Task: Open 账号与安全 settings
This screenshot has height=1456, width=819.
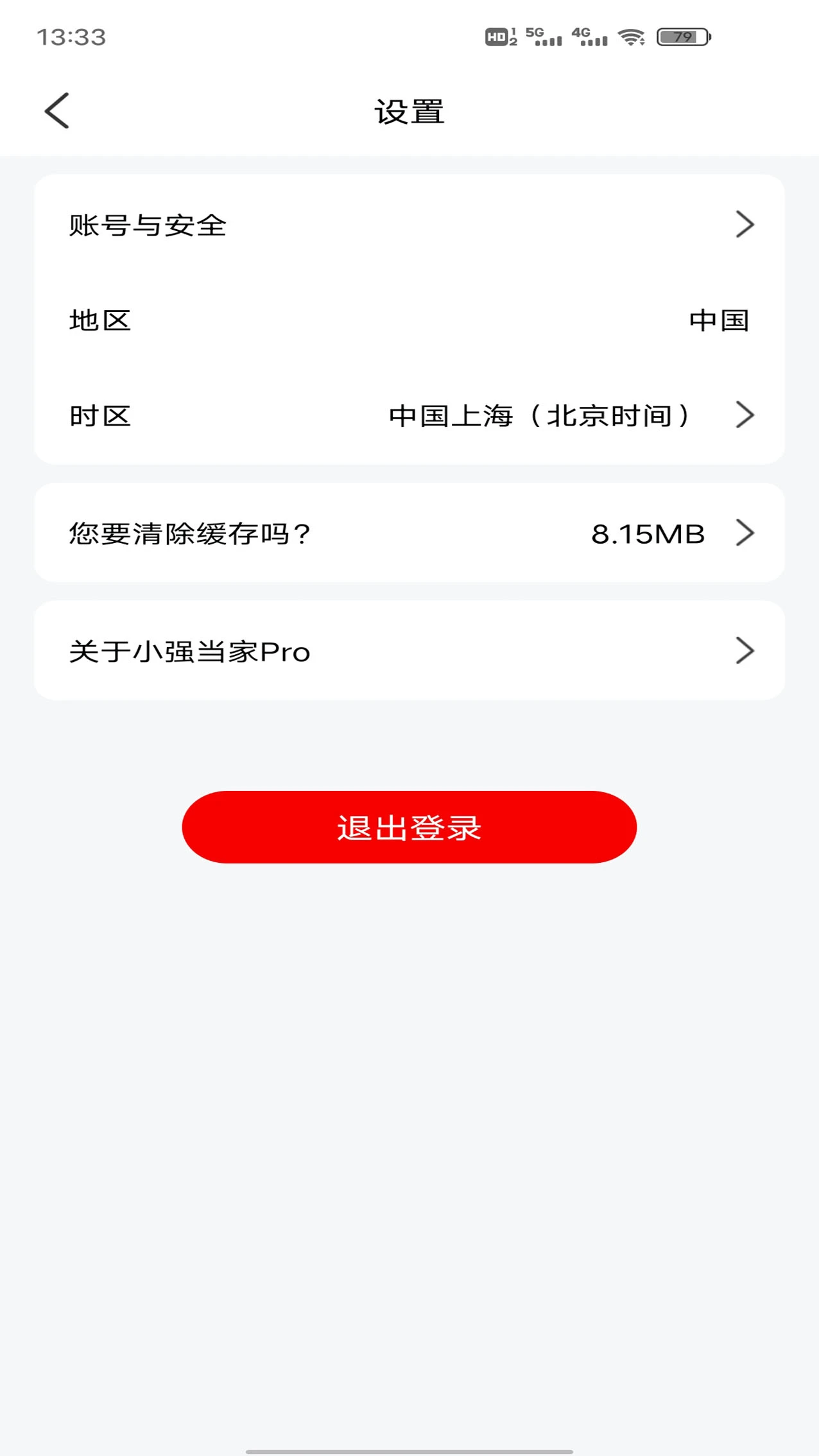Action: tap(147, 225)
